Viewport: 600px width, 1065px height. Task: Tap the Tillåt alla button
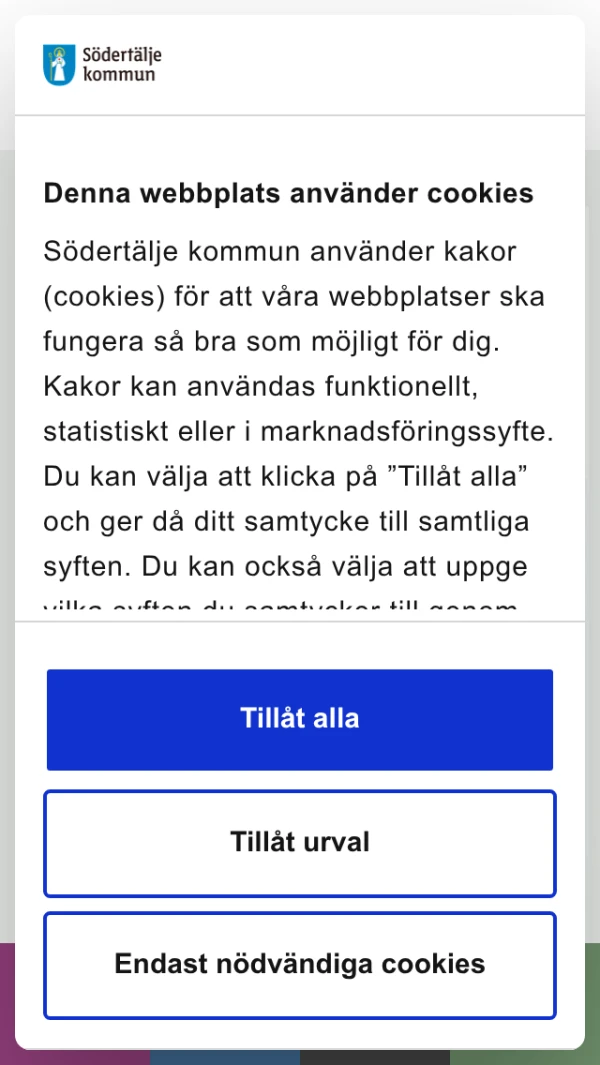point(300,719)
